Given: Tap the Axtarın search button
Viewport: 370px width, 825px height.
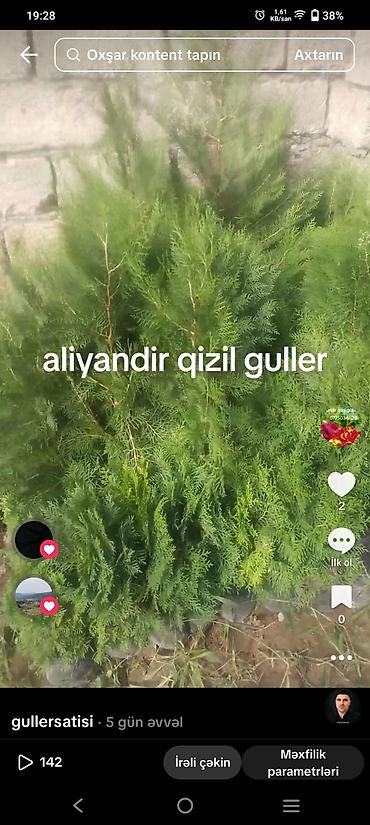Looking at the screenshot, I should coord(318,55).
